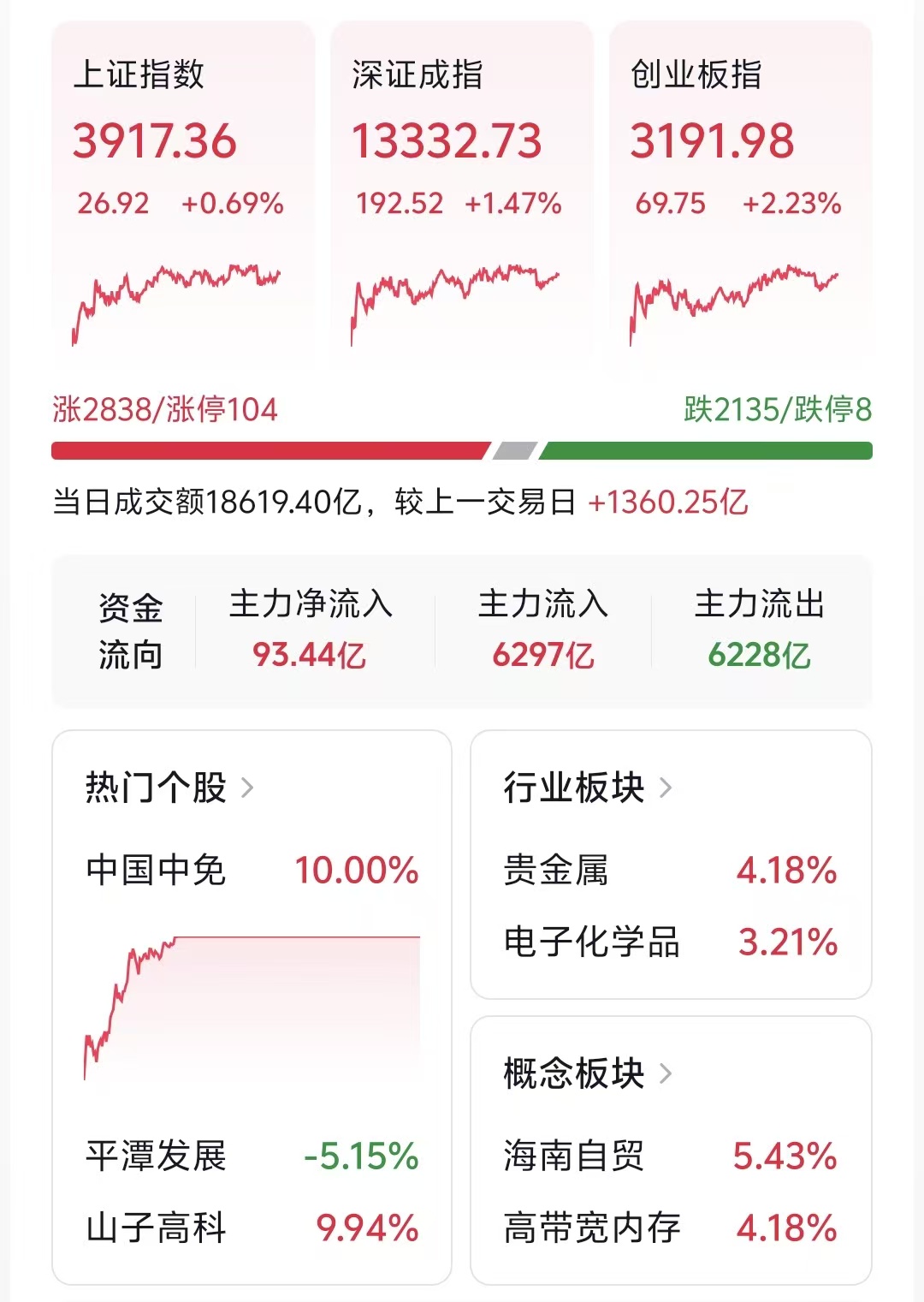Tap the 电子化学品 sector row
The image size is (924, 1302).
tap(670, 942)
